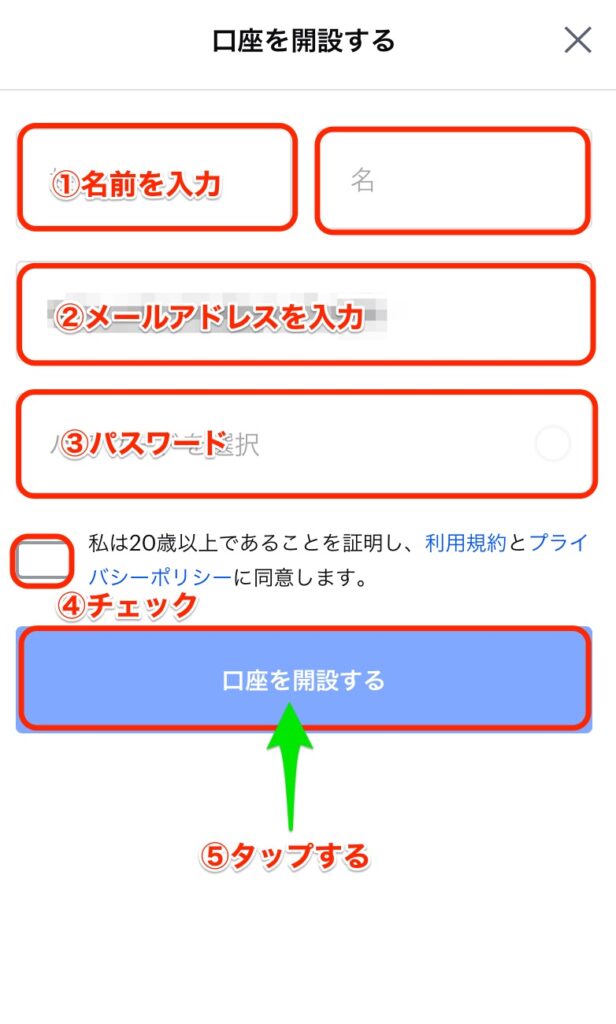Tap the 名 first-name field

[452, 180]
